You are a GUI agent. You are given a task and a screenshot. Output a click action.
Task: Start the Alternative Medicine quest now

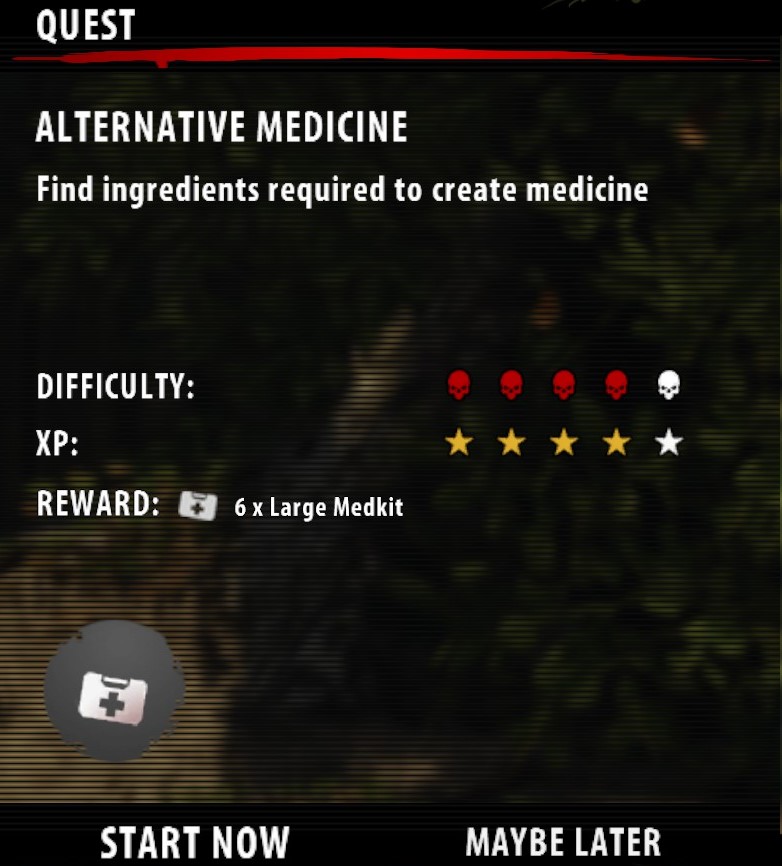[x=195, y=842]
